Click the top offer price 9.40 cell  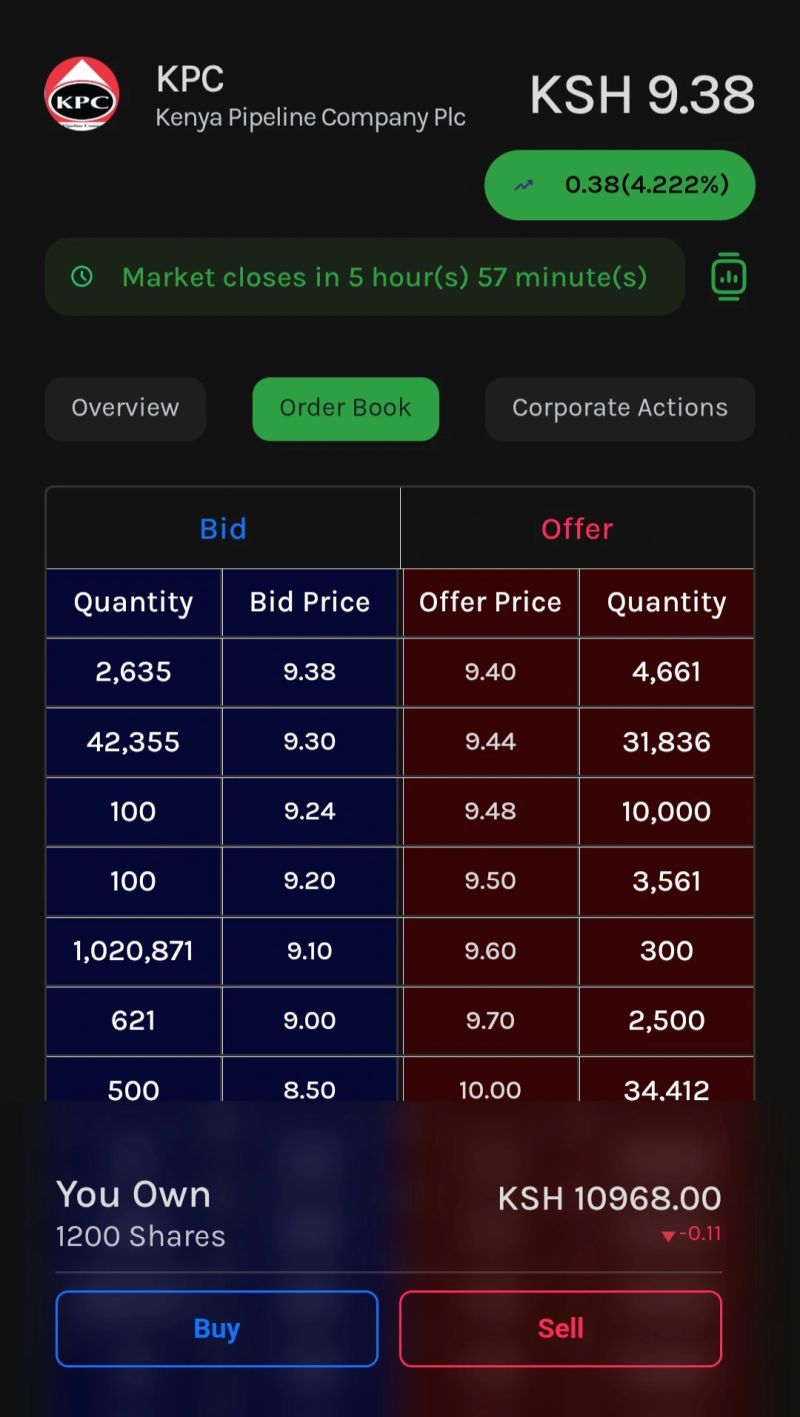490,672
